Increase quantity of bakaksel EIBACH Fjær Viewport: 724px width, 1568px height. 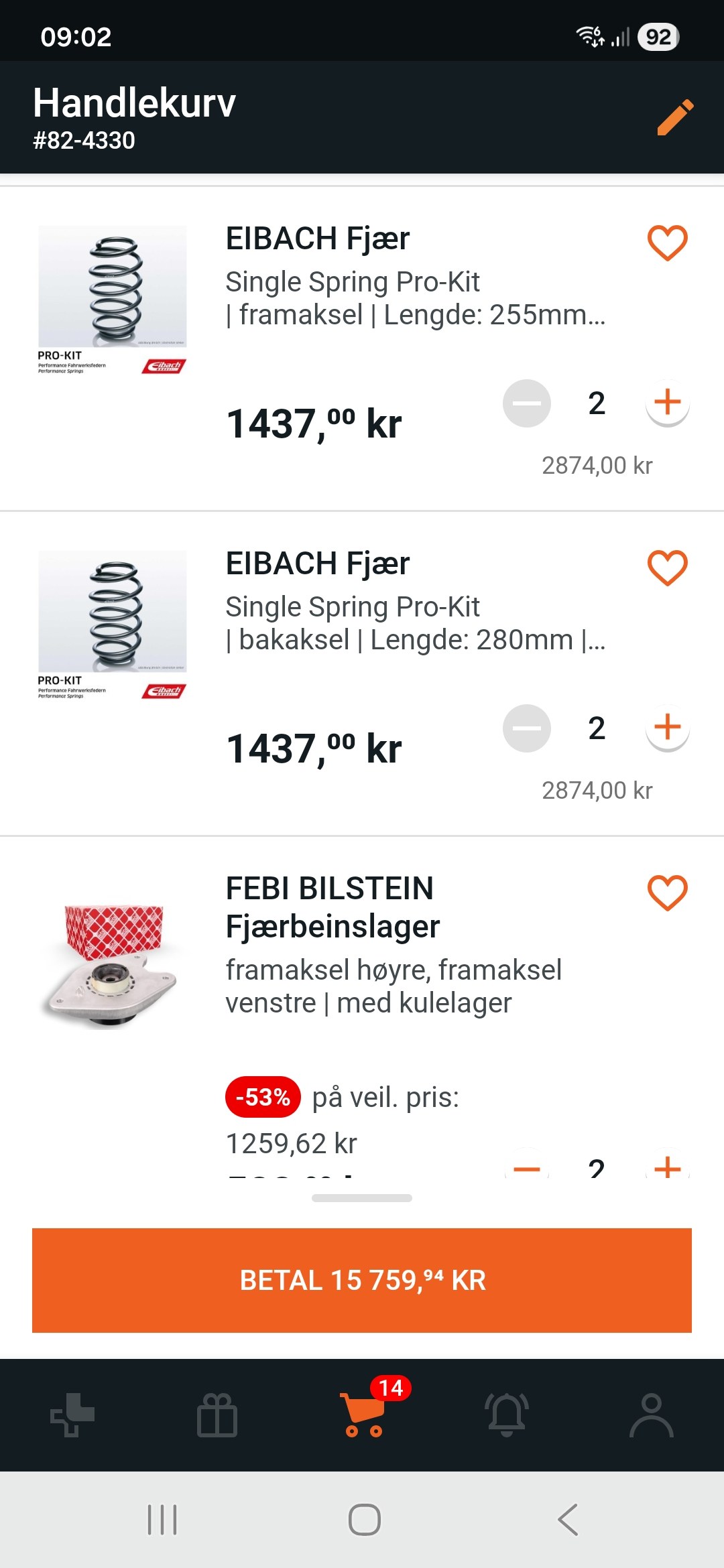(667, 728)
